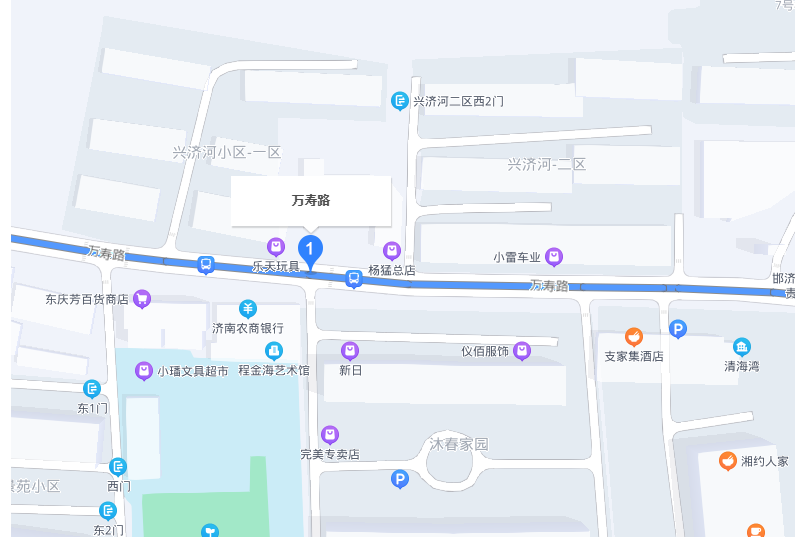Screen dimensions: 807x537
Task: Open the 万寿路 info popup
Action: (x=311, y=200)
